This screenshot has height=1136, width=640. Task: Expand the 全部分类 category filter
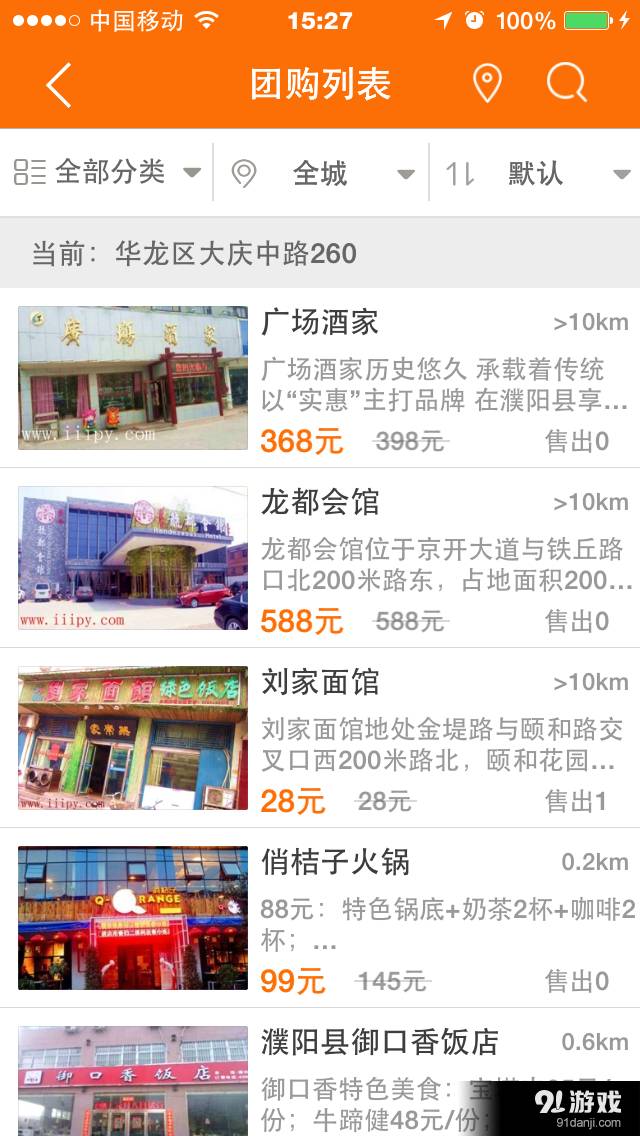(108, 173)
